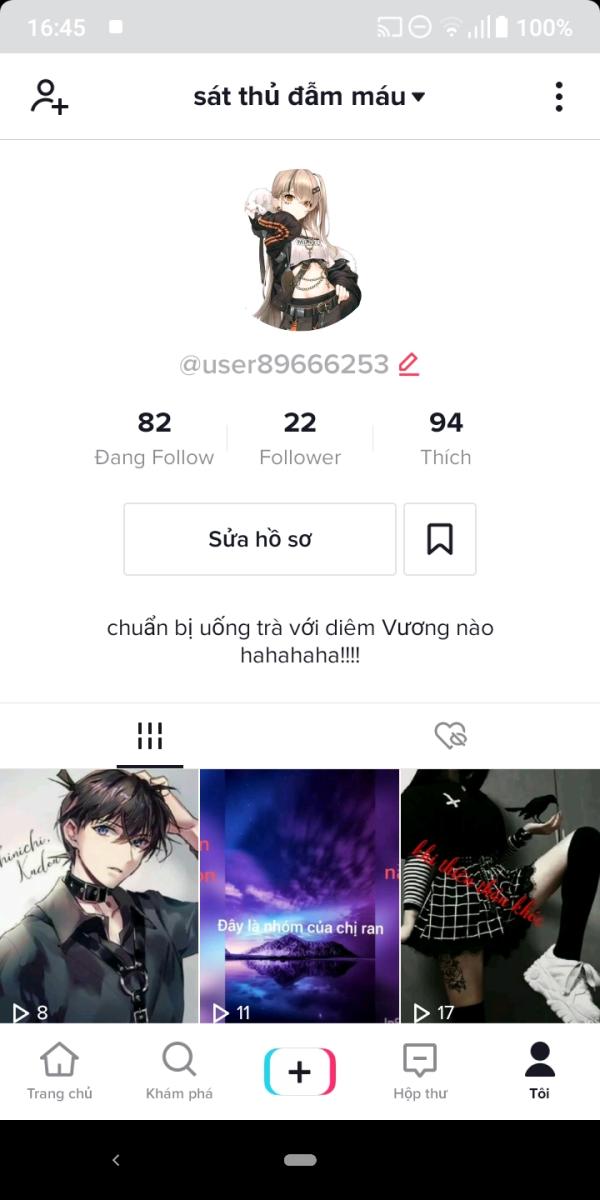Open the saved bookmarks button
Screen dimensions: 600x1200
(x=440, y=539)
